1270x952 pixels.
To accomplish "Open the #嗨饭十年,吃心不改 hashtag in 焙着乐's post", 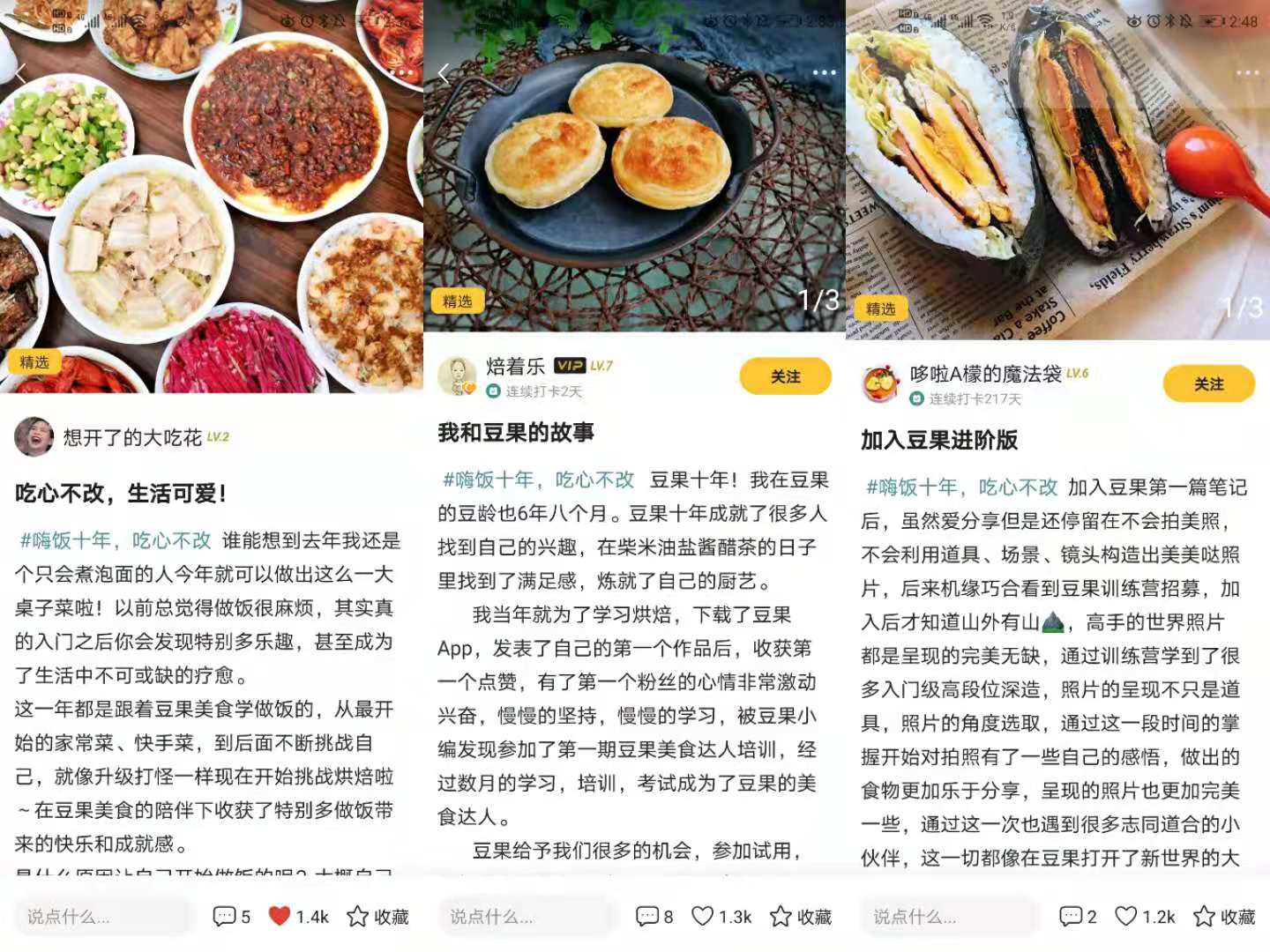I will [x=538, y=480].
